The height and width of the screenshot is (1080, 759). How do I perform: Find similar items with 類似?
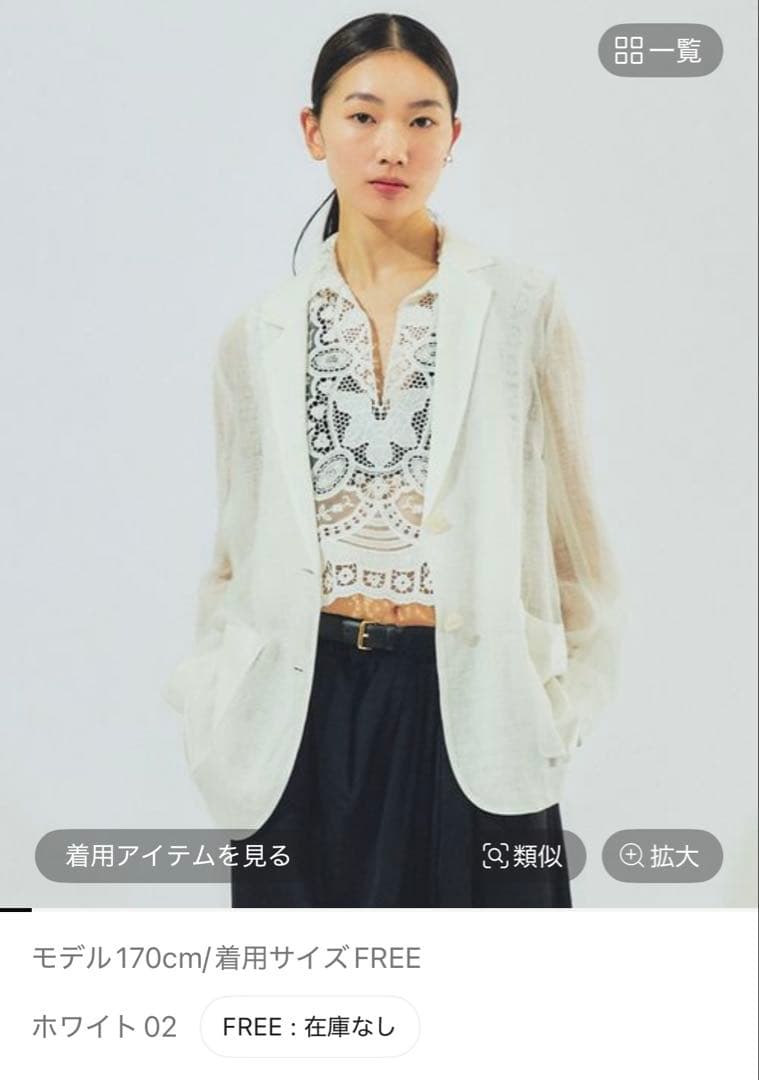coord(522,856)
